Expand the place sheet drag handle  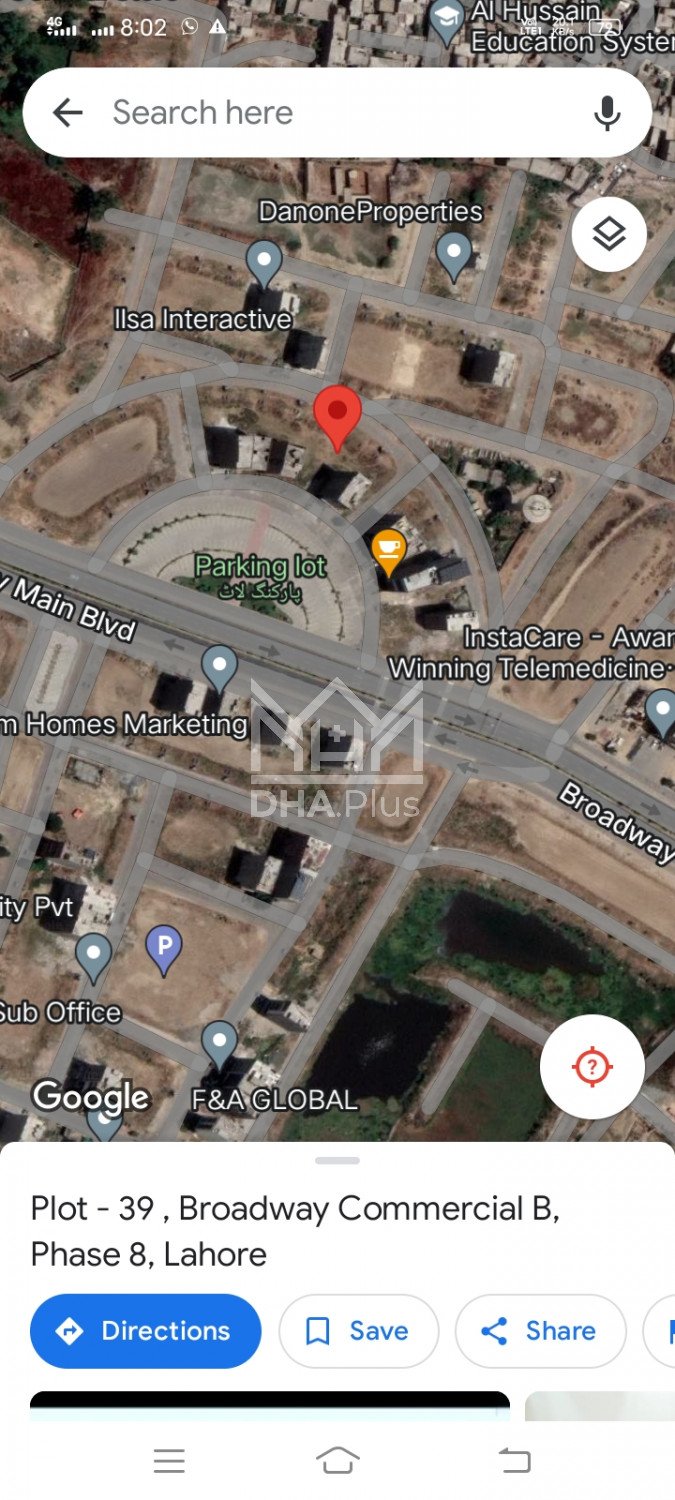(337, 1161)
